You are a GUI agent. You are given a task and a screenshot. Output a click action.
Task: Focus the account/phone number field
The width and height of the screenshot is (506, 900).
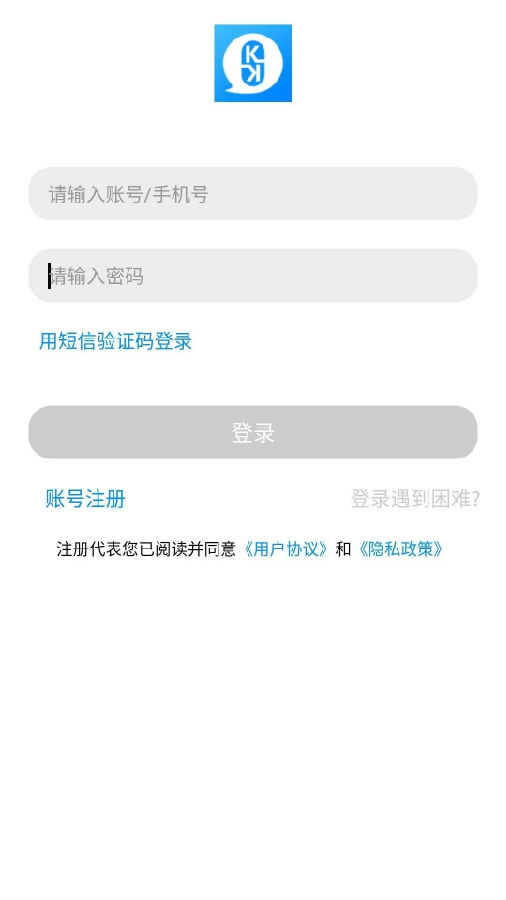pos(253,194)
